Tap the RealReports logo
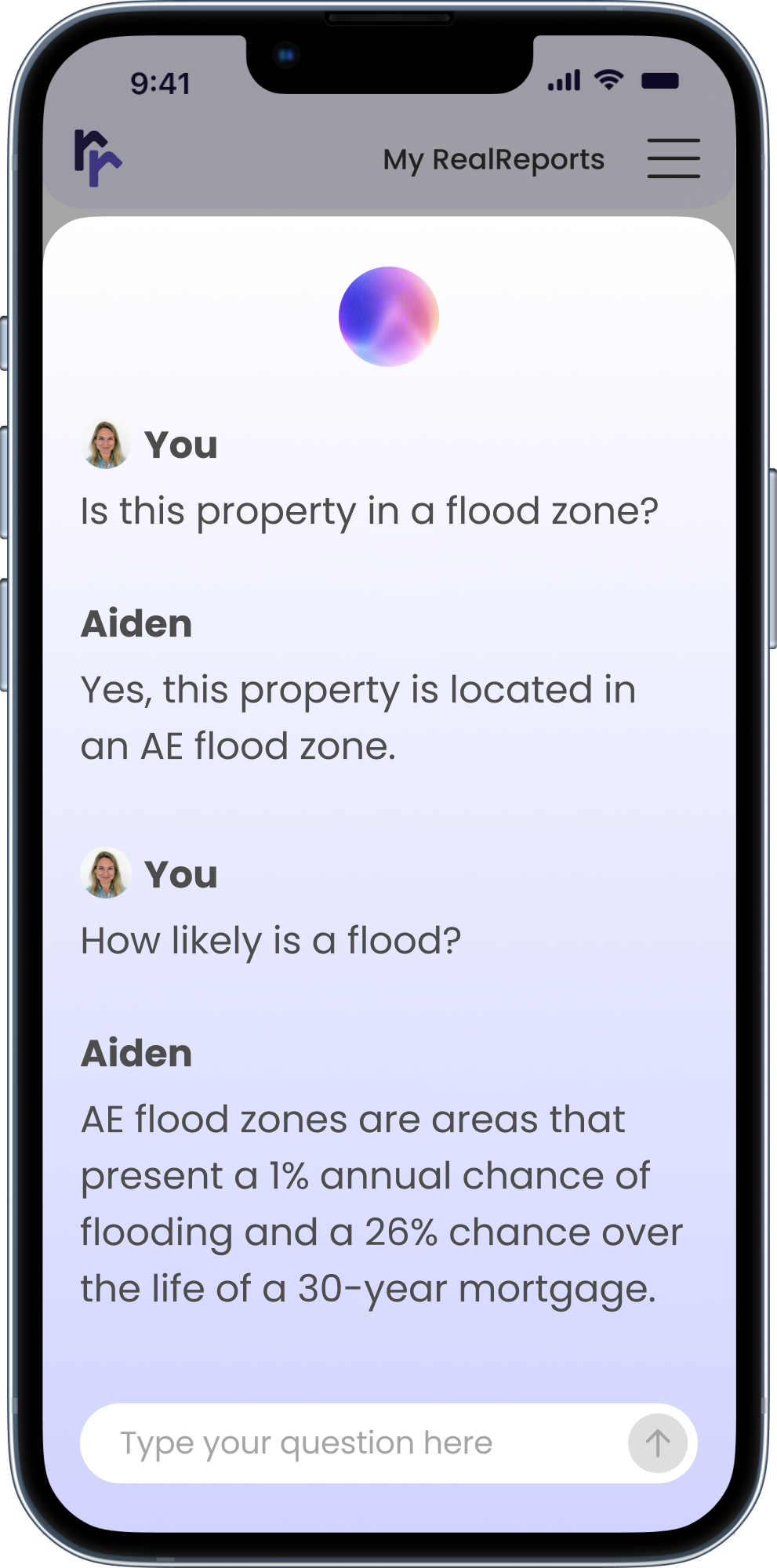This screenshot has height=1568, width=777. click(98, 158)
